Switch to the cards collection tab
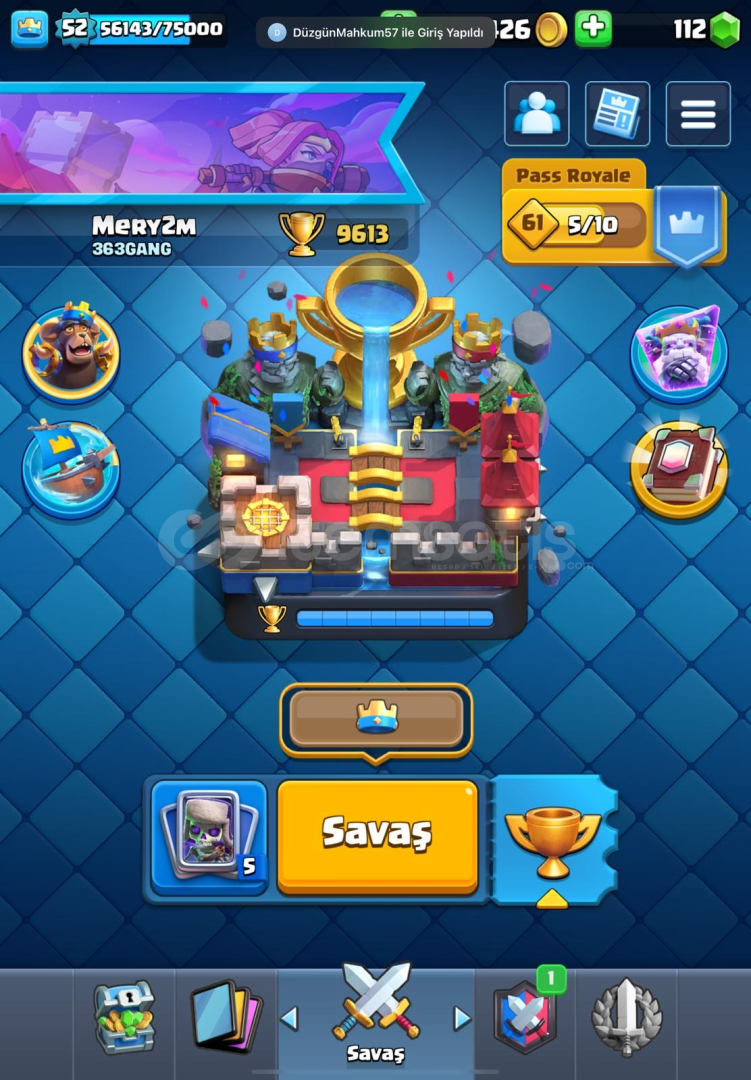This screenshot has width=751, height=1080. click(226, 1017)
